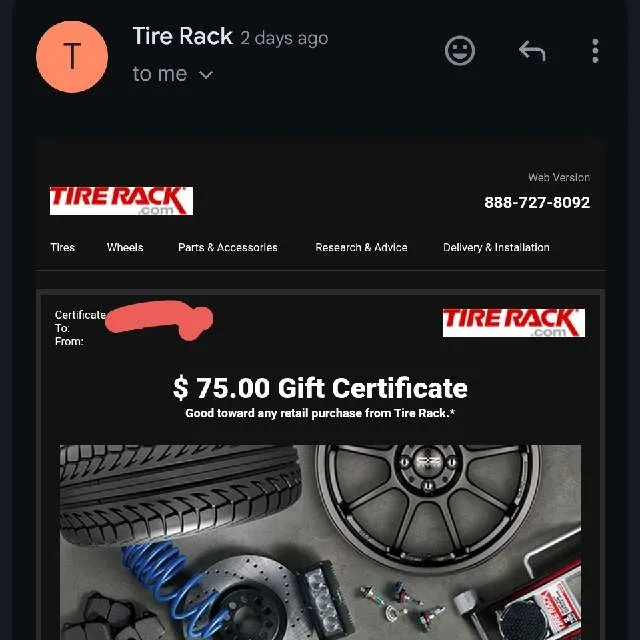
Task: Open the Research & Advice link
Action: click(361, 247)
